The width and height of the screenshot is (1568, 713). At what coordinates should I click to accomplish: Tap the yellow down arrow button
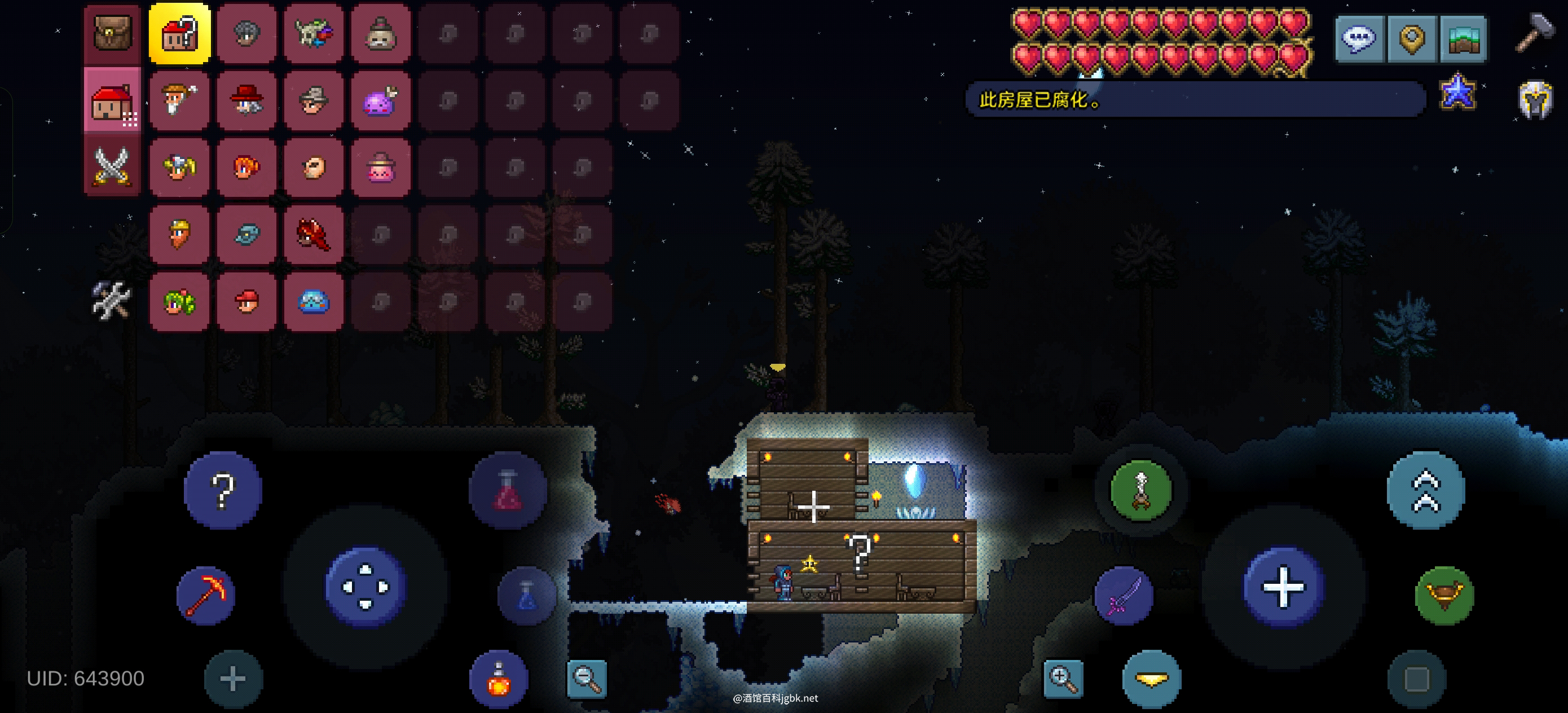click(1151, 678)
